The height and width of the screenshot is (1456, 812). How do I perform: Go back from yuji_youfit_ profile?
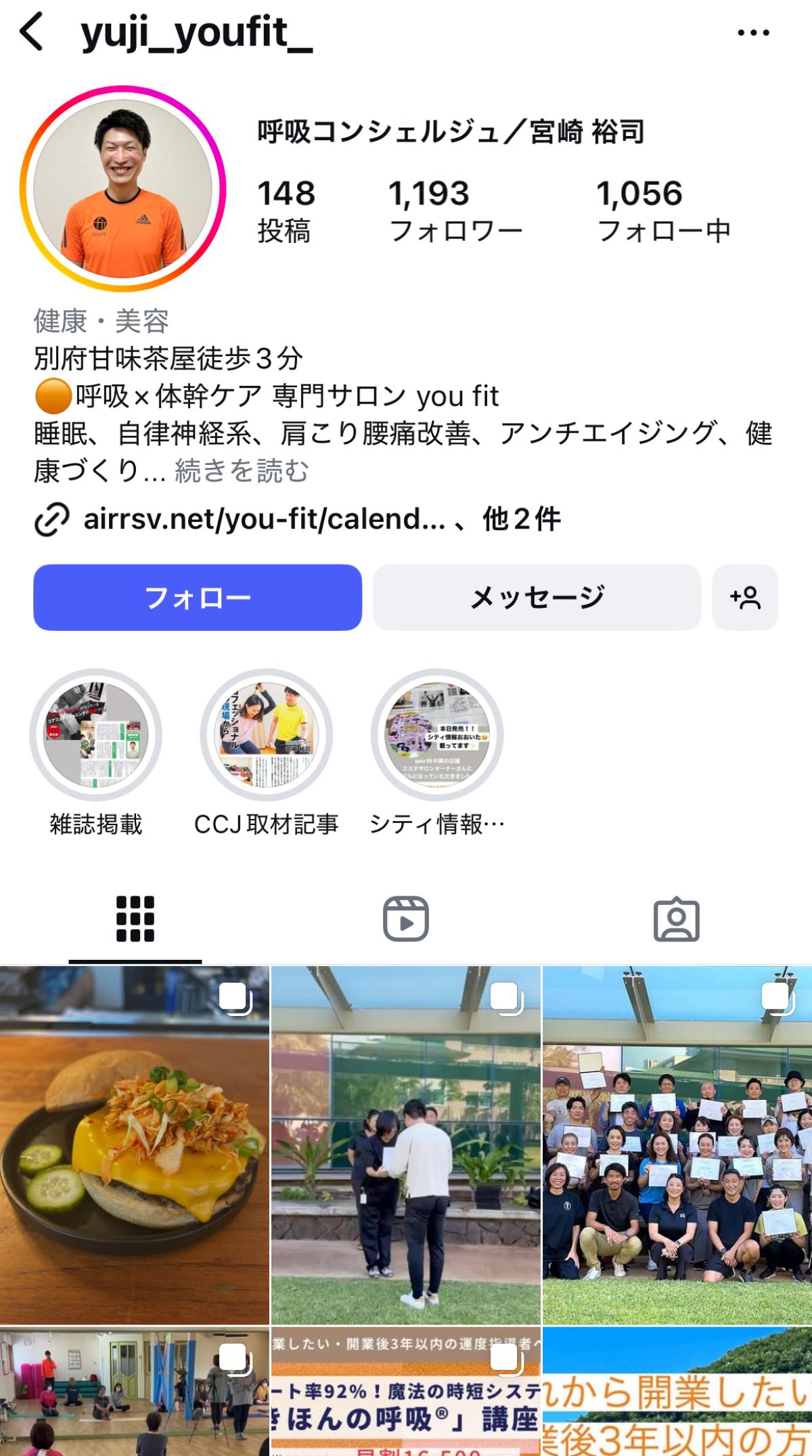point(32,32)
